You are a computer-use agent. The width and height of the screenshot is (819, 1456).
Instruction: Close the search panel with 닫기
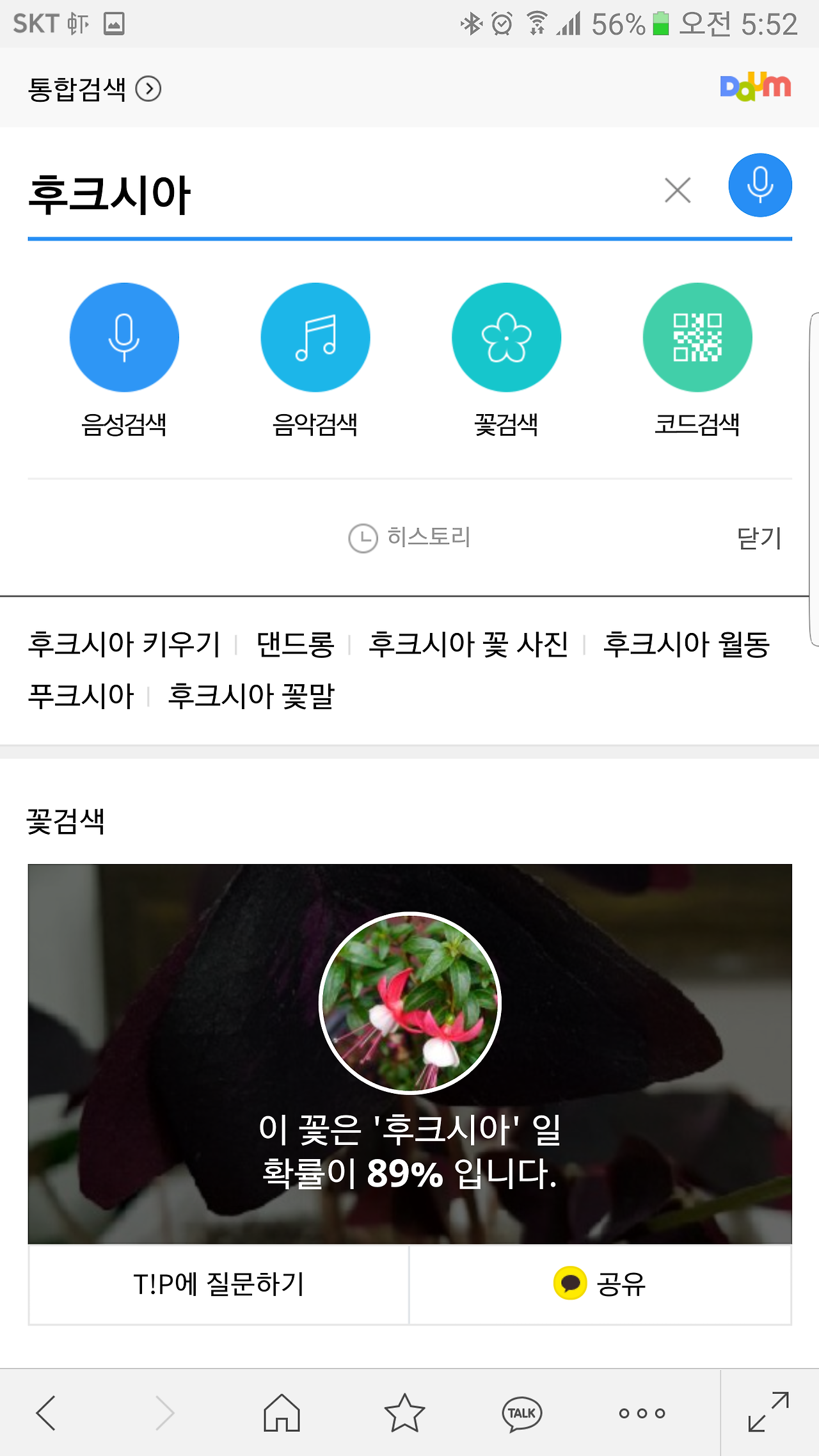tap(759, 538)
